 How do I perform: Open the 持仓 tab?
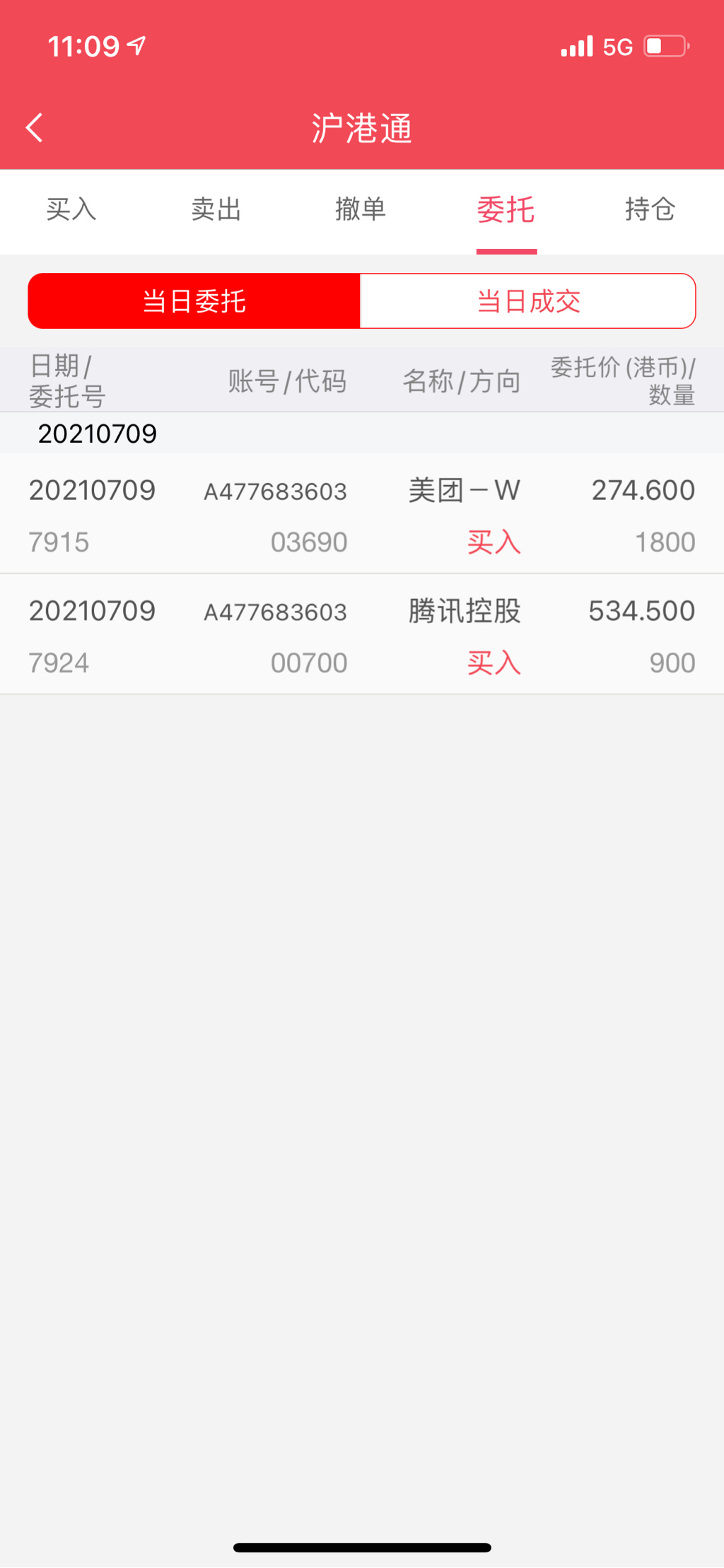point(650,210)
